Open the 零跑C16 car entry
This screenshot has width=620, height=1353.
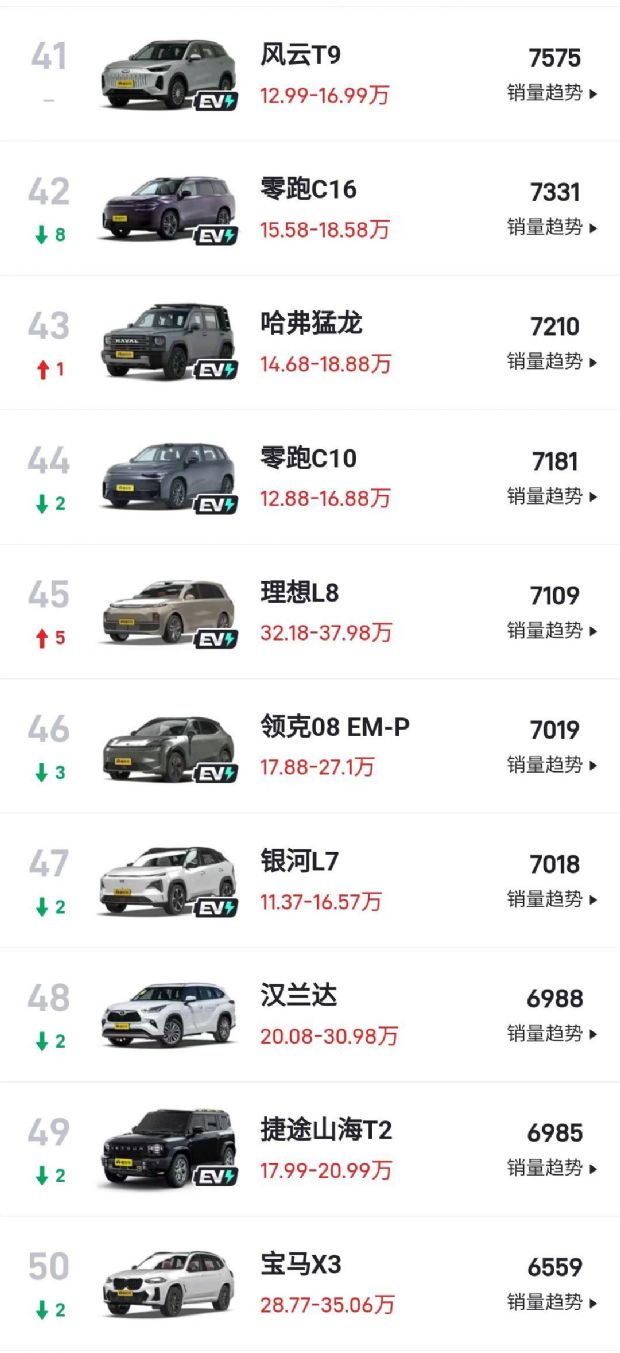coord(308,189)
